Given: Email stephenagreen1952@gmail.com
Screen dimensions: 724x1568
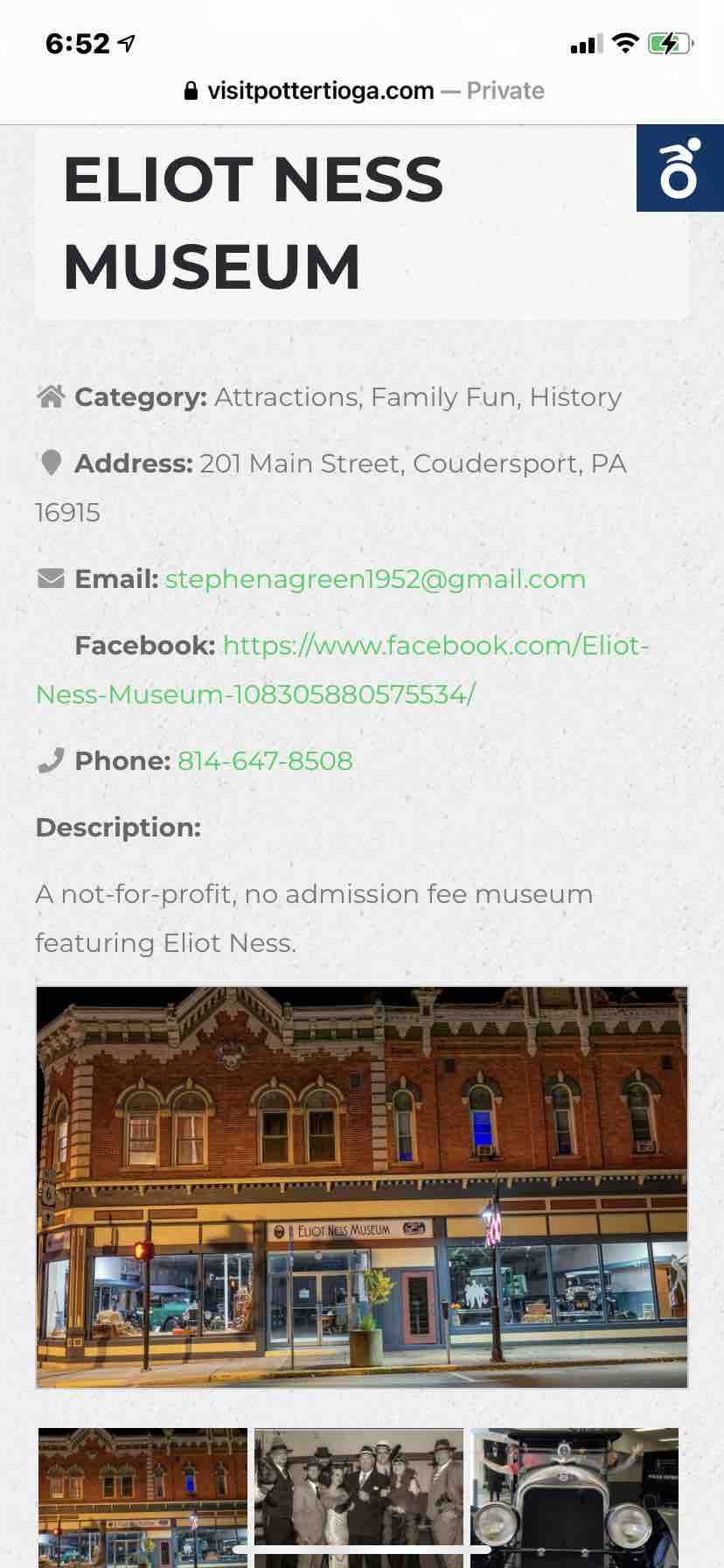Looking at the screenshot, I should tap(375, 579).
